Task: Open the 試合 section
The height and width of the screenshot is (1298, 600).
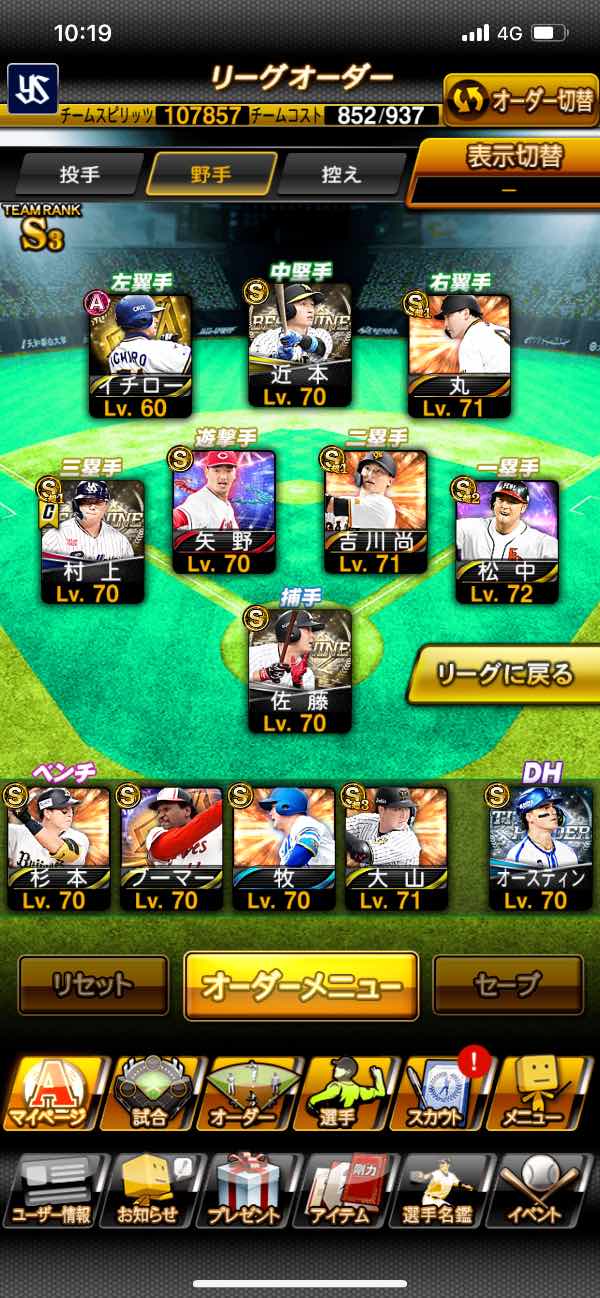Action: (x=148, y=1095)
